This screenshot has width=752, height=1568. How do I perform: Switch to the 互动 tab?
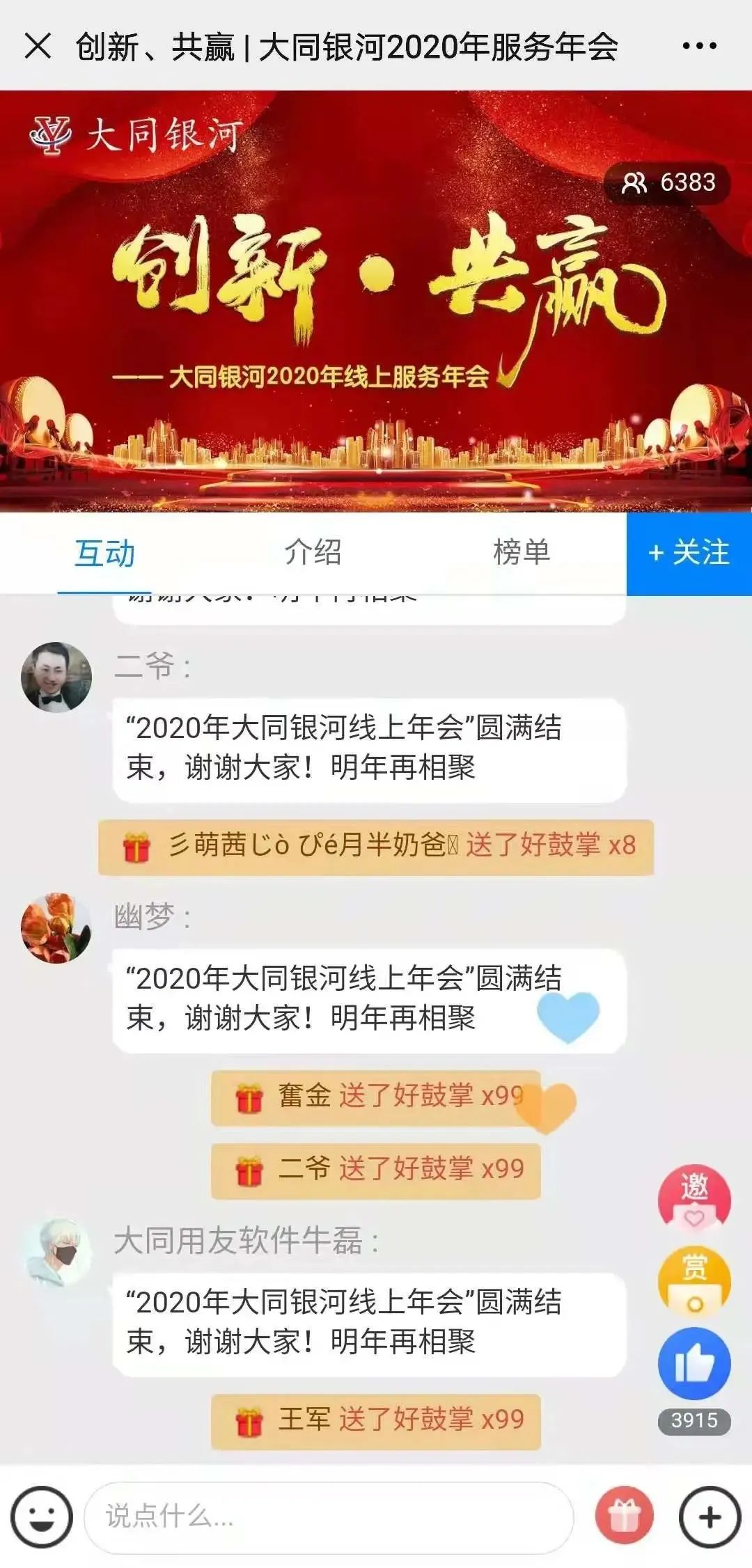coord(104,554)
